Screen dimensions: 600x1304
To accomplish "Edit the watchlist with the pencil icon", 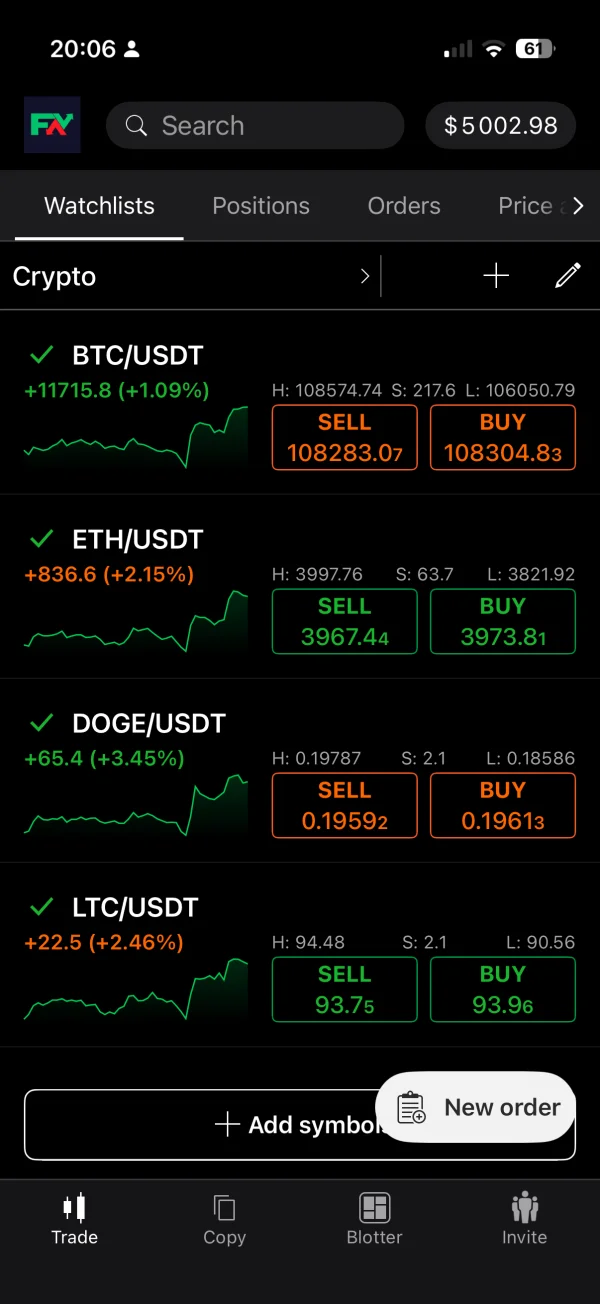I will point(567,276).
